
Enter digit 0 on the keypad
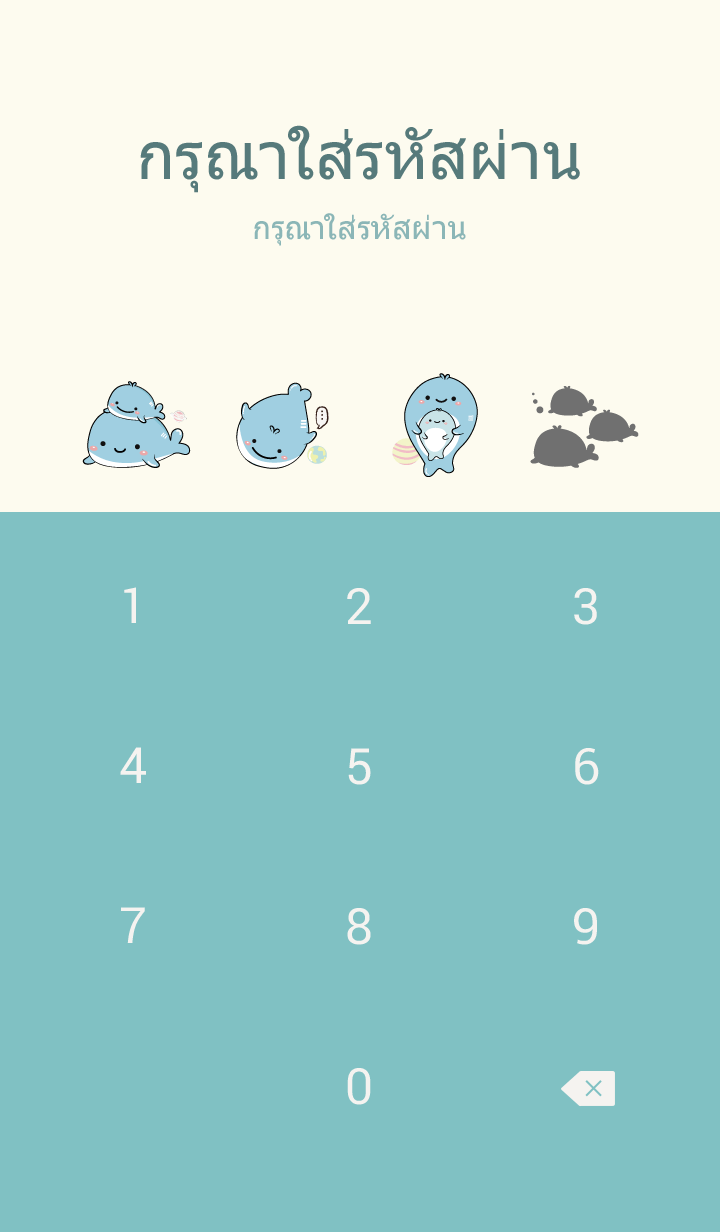coord(359,1087)
